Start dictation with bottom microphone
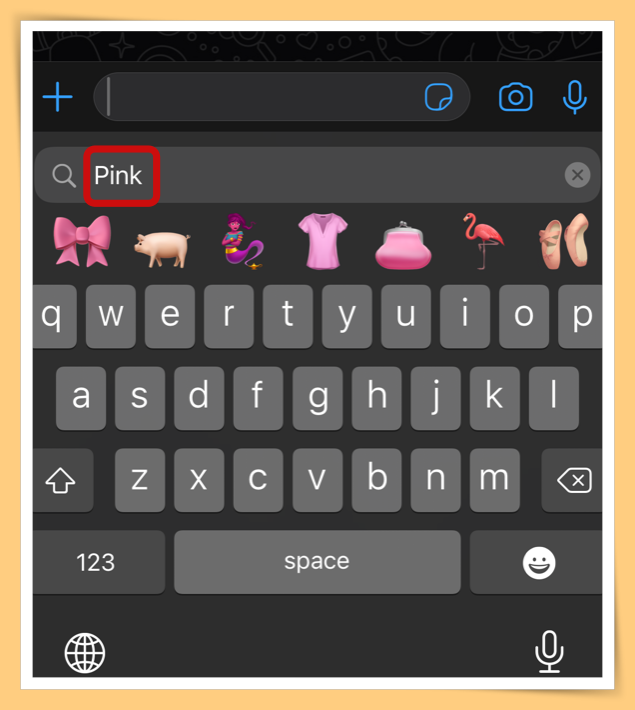 pyautogui.click(x=548, y=653)
